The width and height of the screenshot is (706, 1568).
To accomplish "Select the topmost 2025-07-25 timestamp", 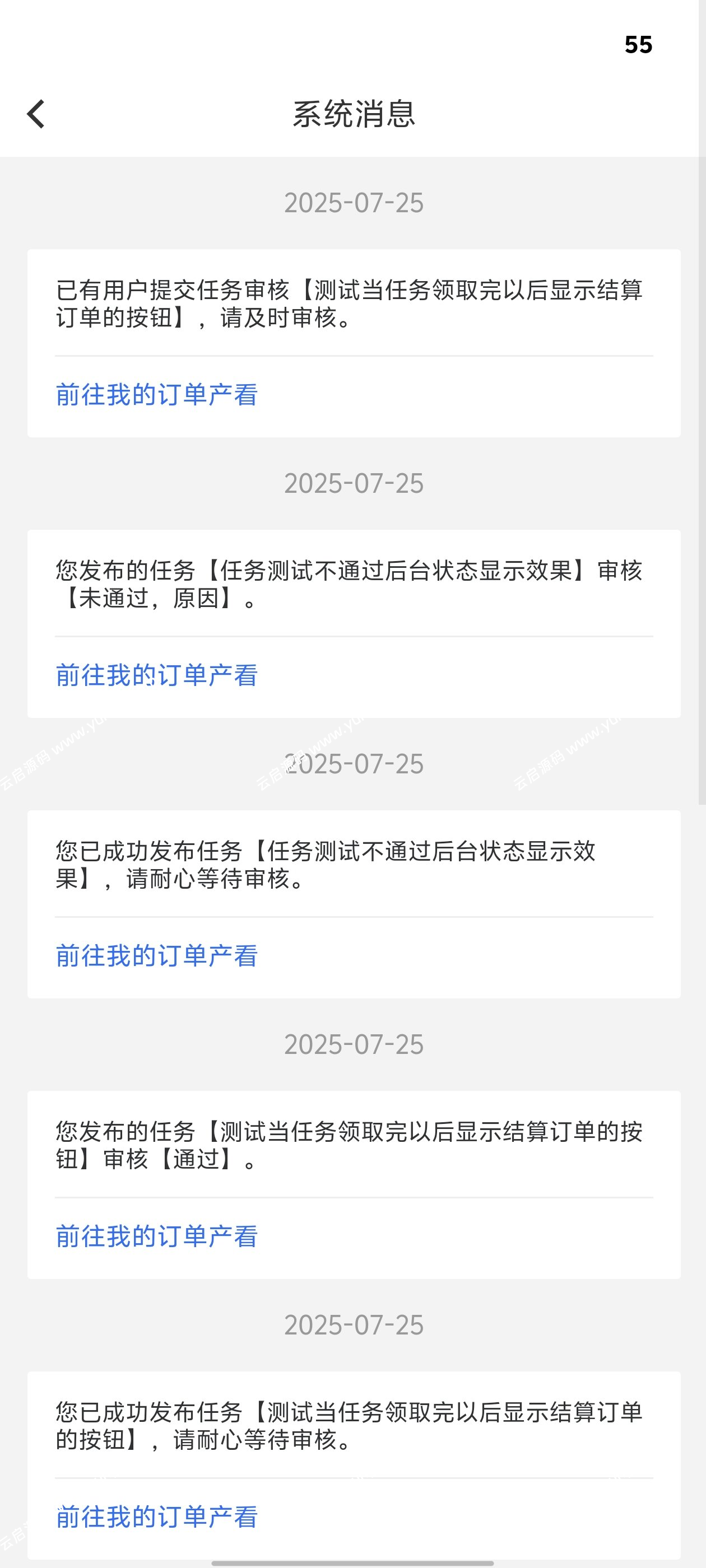I will click(x=354, y=203).
